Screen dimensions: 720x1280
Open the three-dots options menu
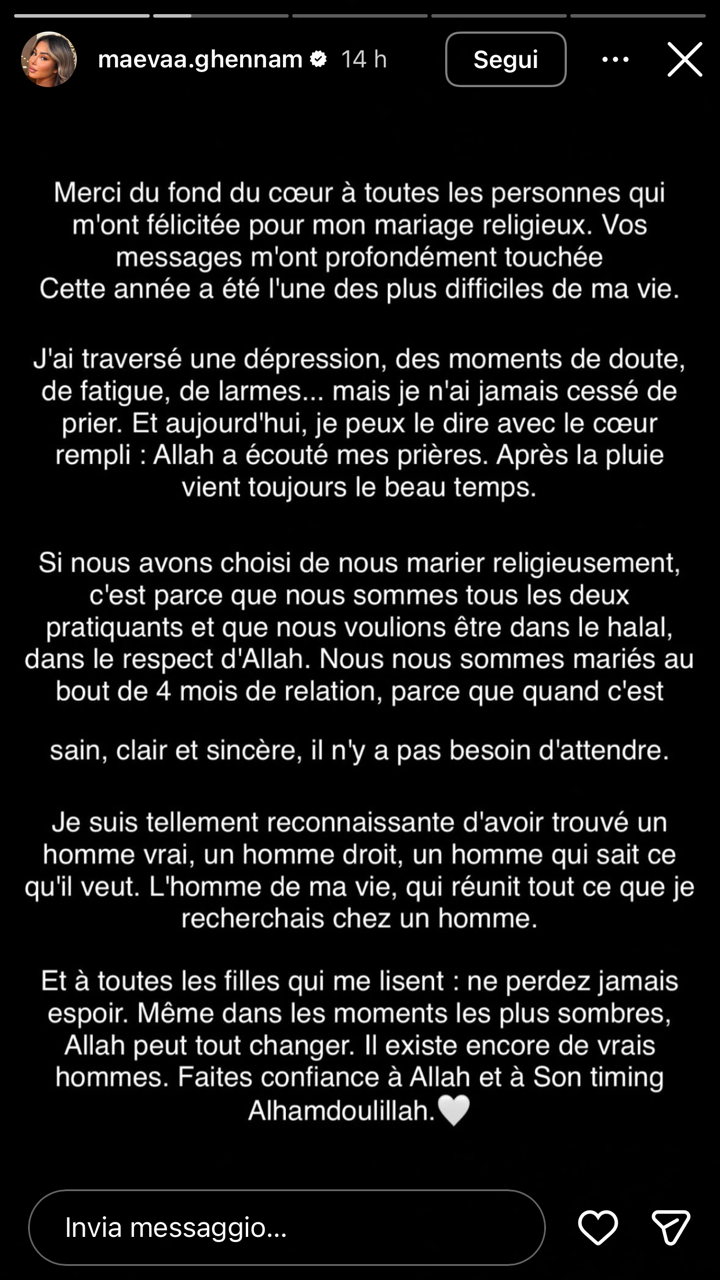click(616, 59)
